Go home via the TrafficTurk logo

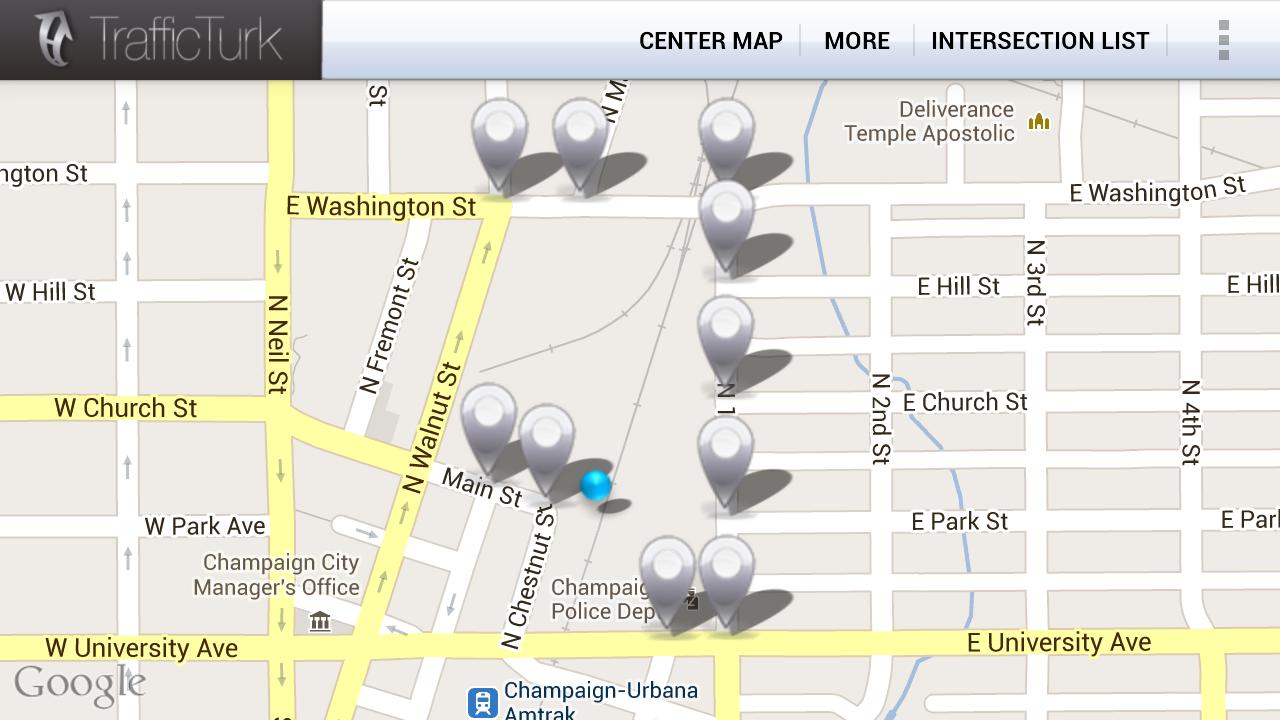click(160, 40)
